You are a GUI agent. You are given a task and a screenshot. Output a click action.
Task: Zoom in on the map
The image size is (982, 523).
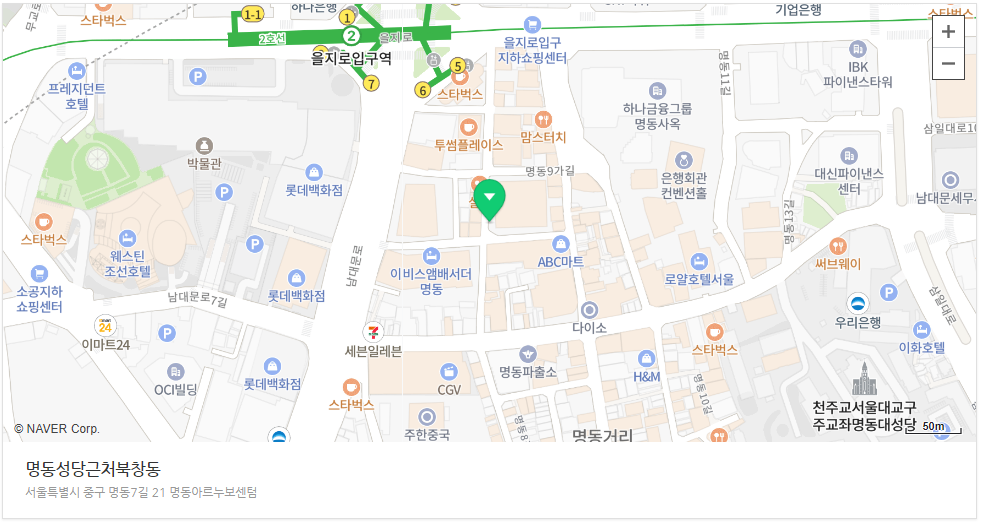948,32
